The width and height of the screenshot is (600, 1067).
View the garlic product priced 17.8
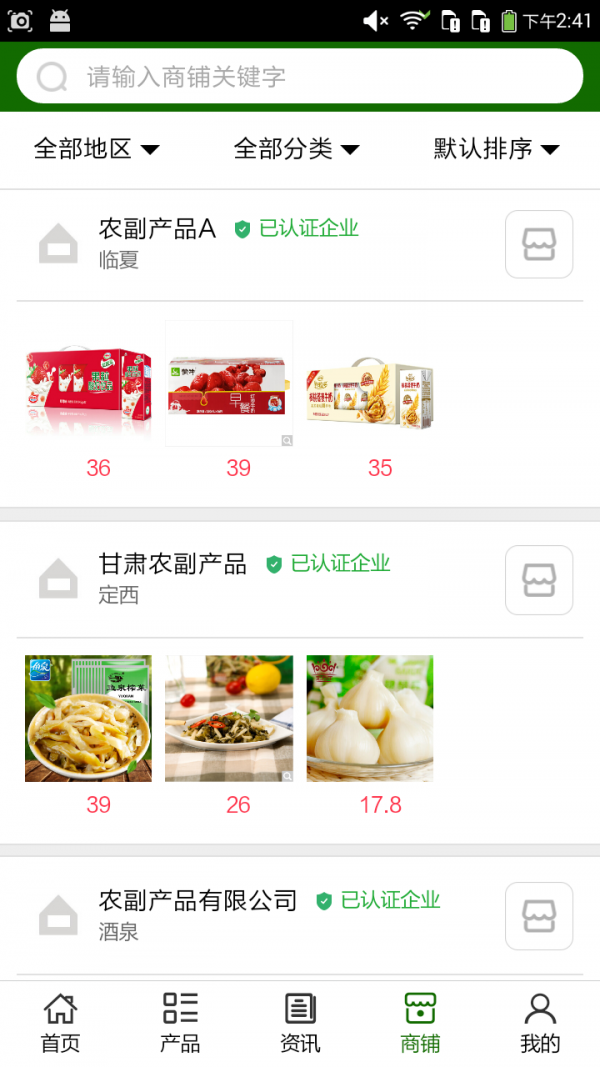click(x=370, y=718)
